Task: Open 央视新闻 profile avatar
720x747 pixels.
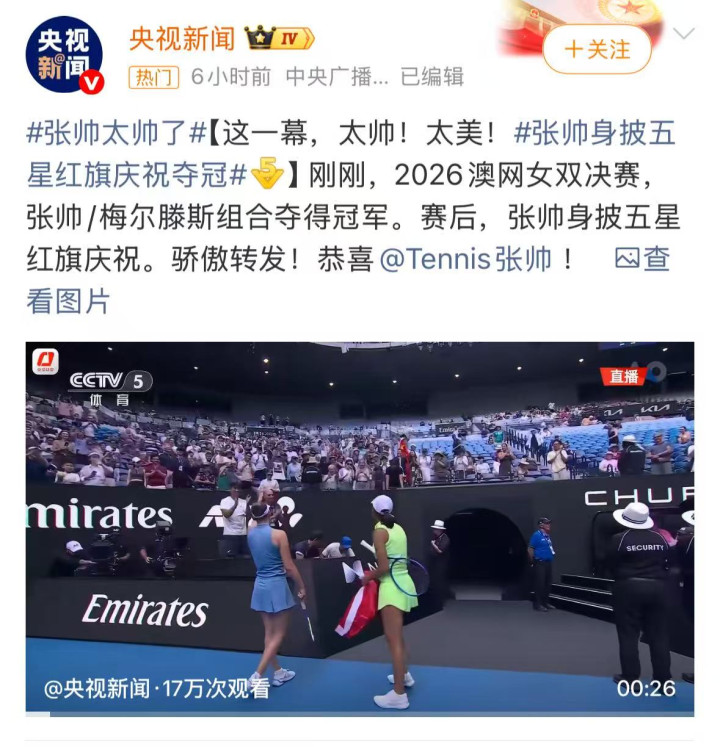Action: pyautogui.click(x=64, y=54)
